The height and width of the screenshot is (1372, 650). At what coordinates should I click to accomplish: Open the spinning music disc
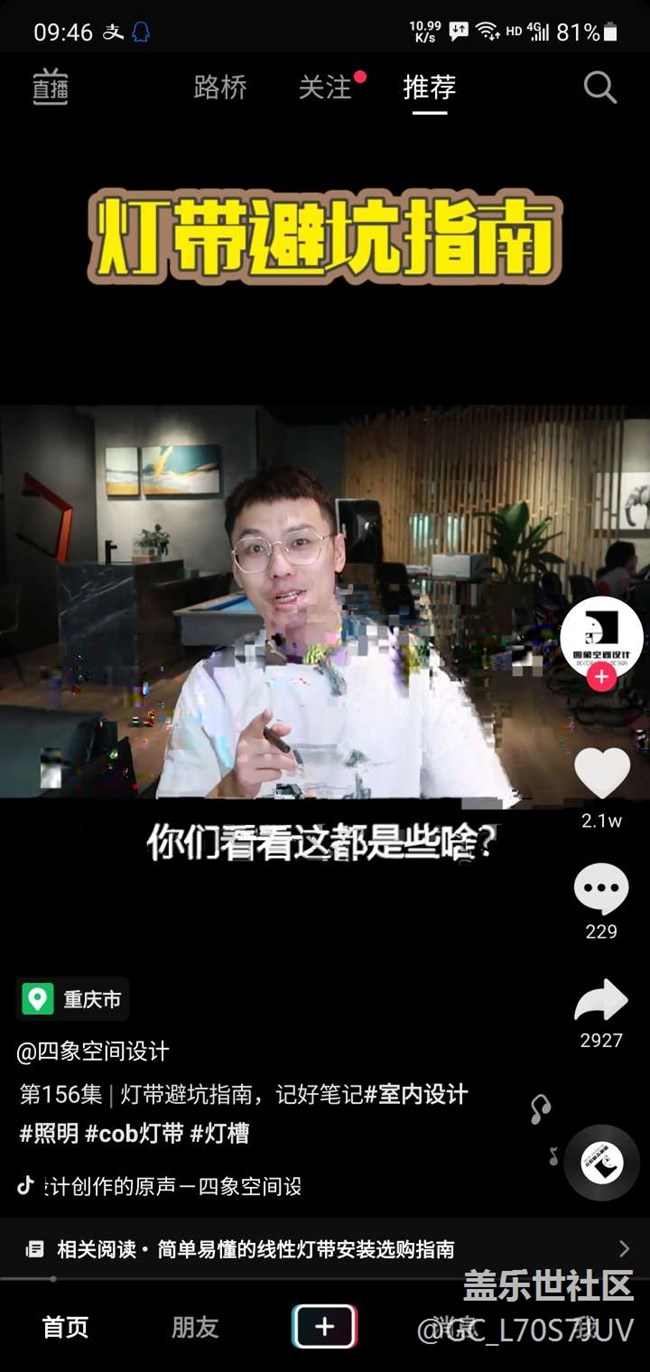[x=601, y=1162]
